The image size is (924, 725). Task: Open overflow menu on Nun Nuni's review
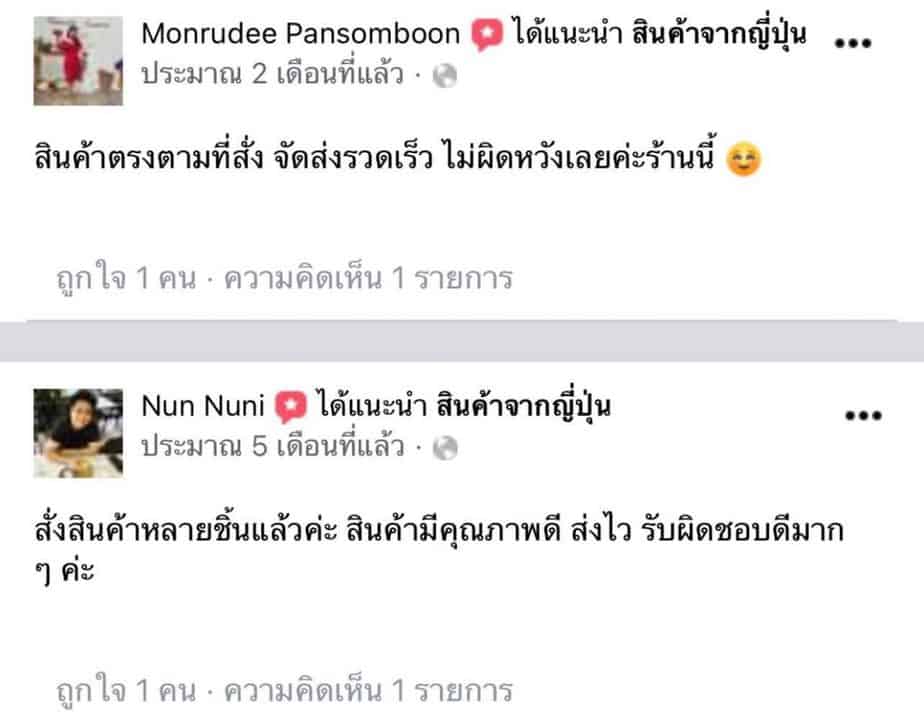pyautogui.click(x=863, y=415)
